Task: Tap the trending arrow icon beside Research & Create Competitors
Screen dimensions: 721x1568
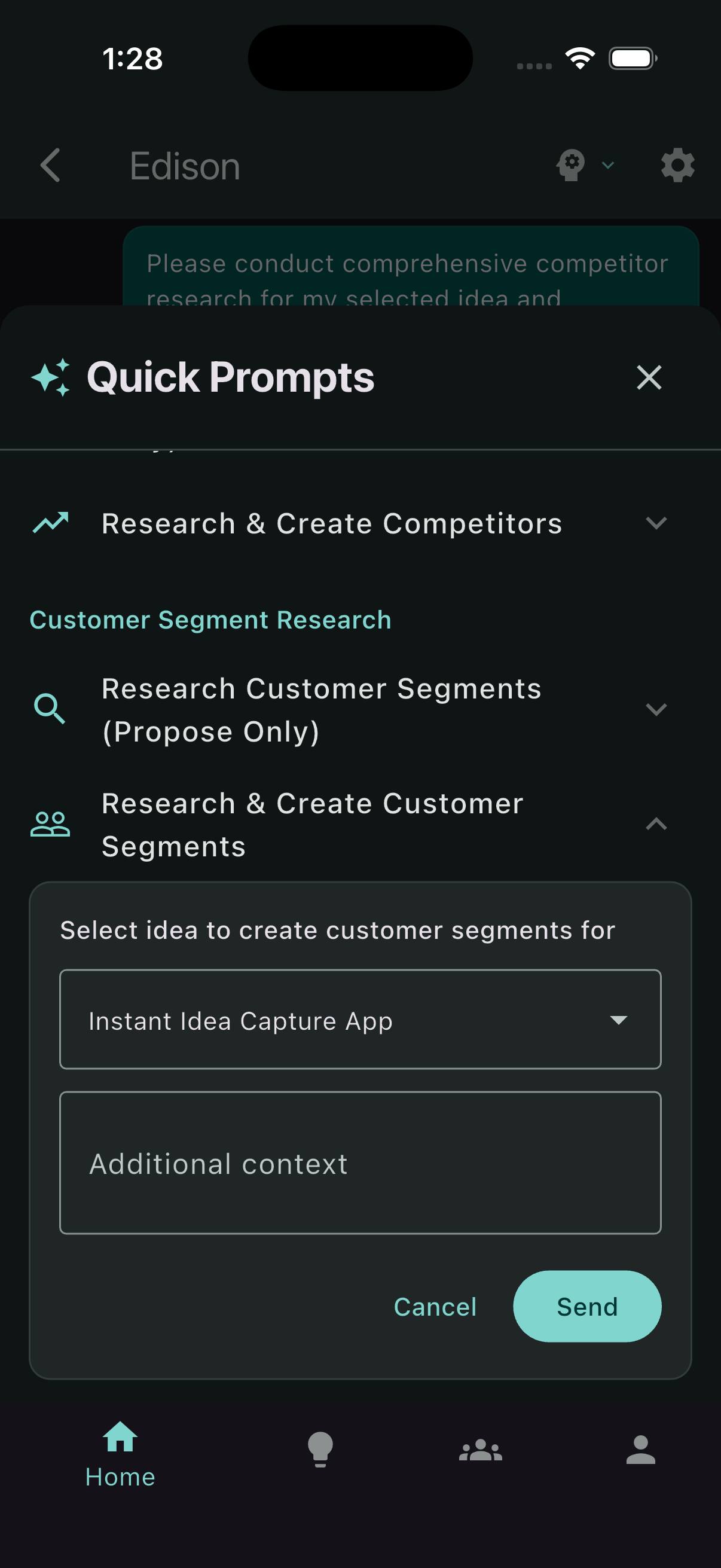Action: (50, 522)
